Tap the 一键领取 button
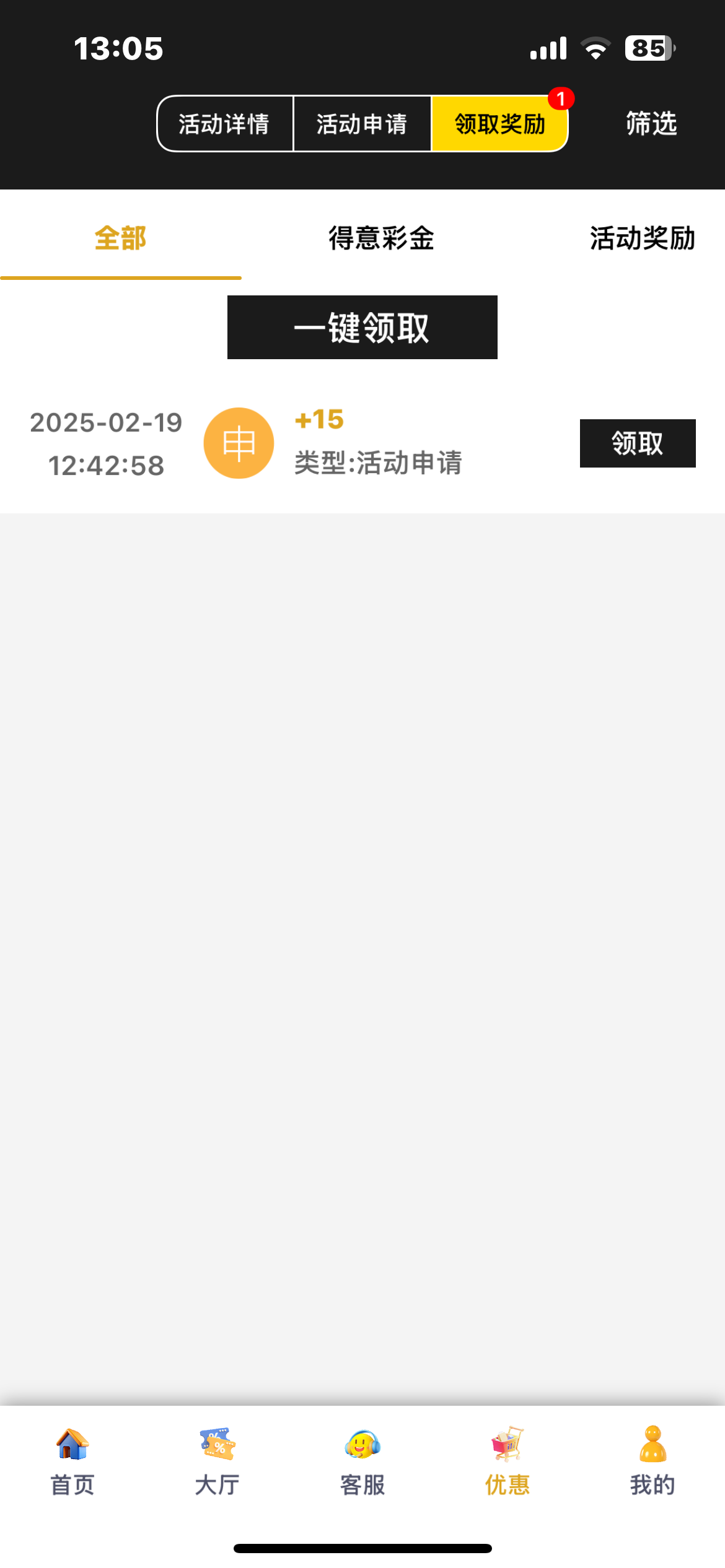 click(x=362, y=327)
